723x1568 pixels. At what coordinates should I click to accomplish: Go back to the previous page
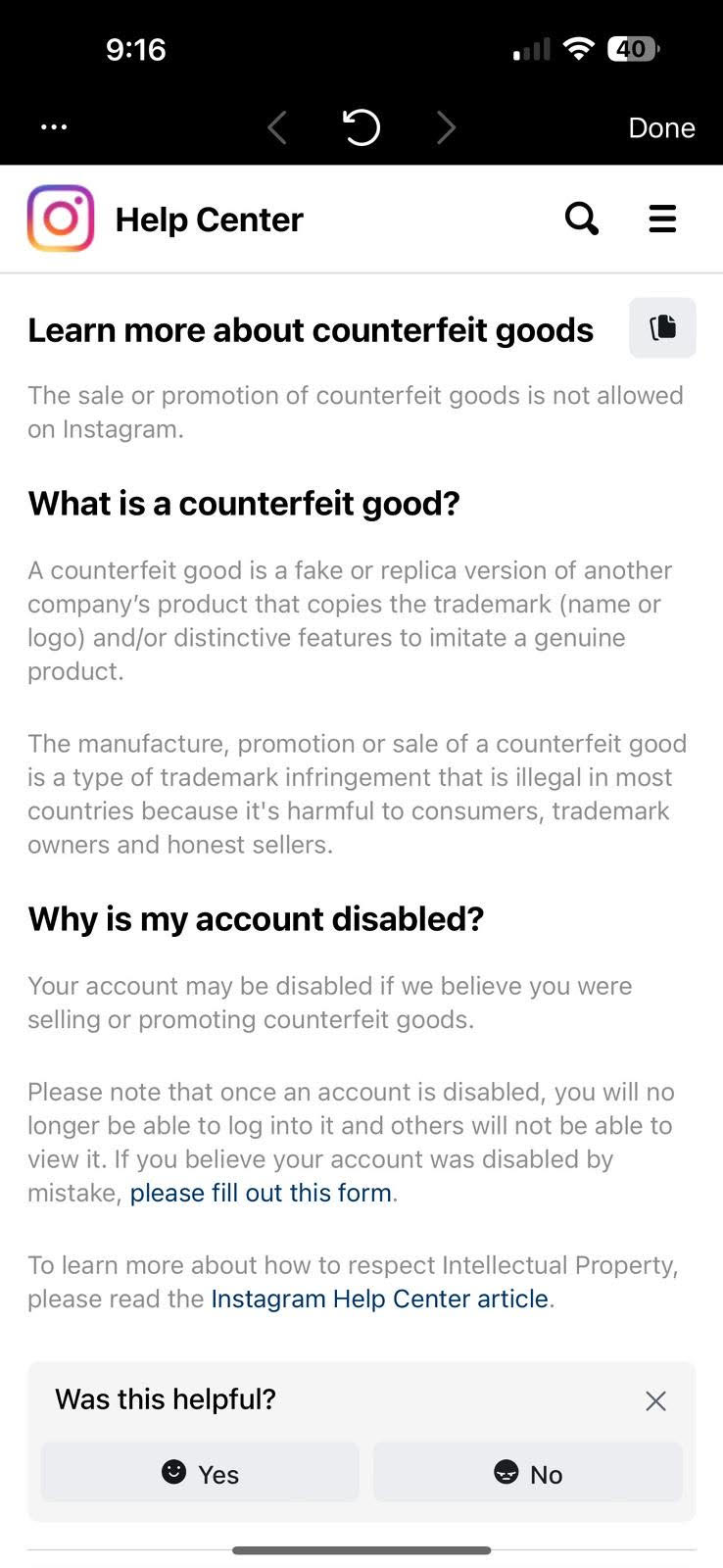coord(277,127)
